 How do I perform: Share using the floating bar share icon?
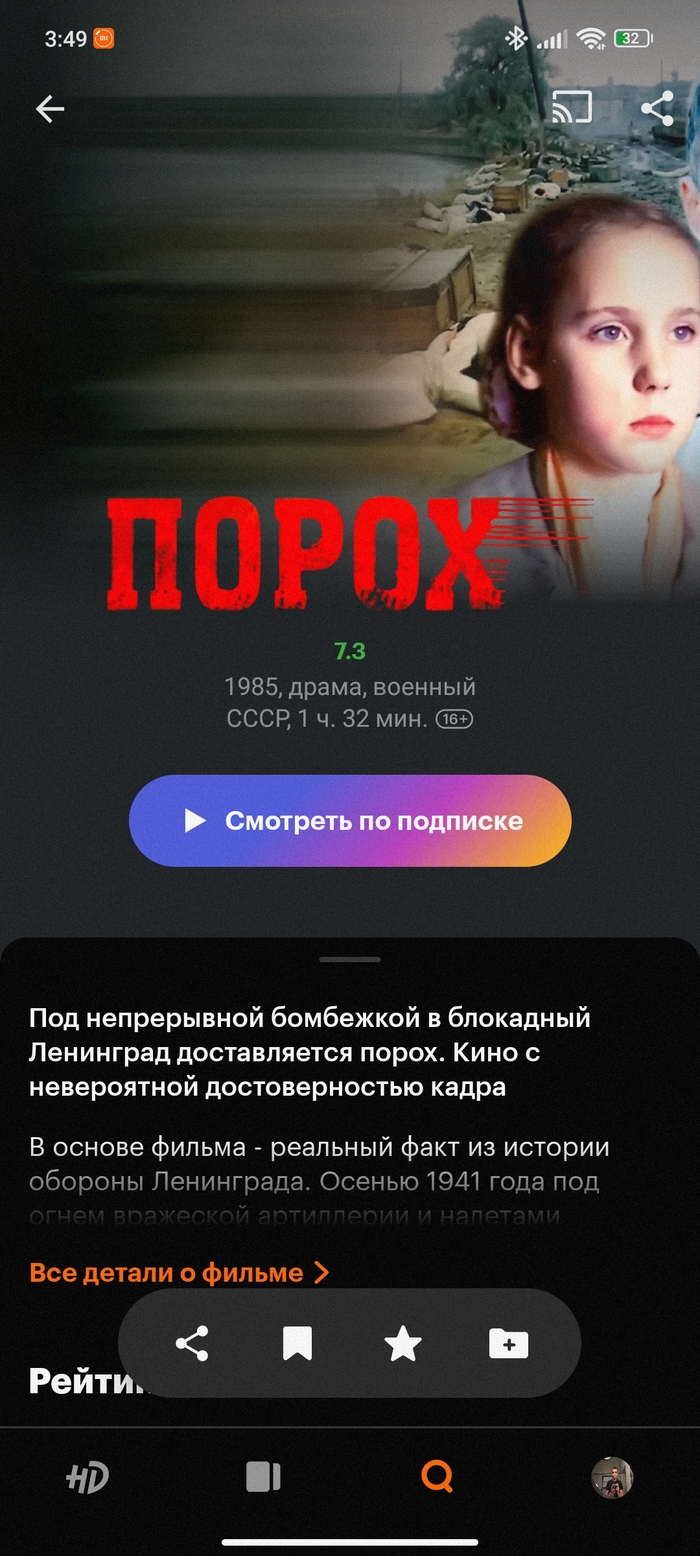[x=192, y=1344]
